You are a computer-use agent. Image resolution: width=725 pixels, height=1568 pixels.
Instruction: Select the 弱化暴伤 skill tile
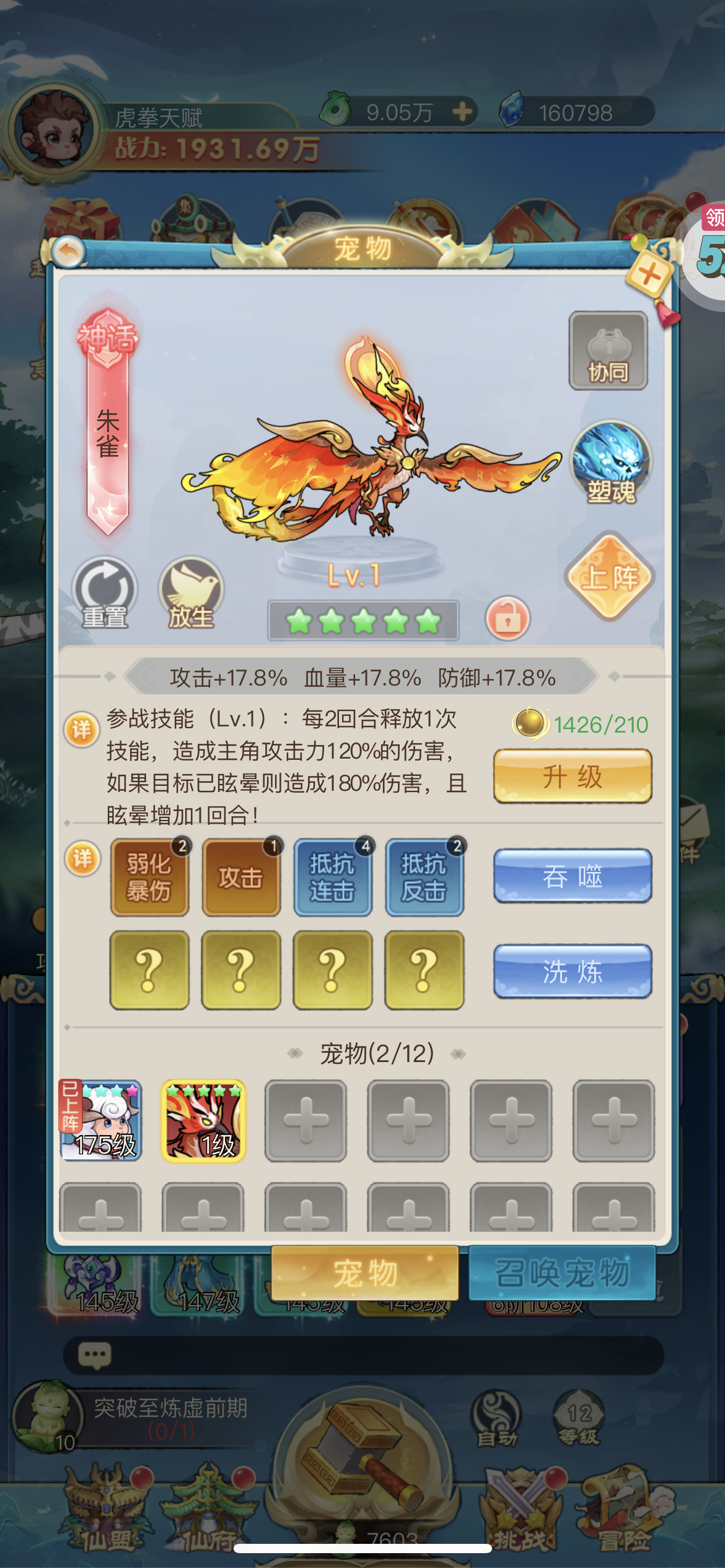tap(149, 878)
